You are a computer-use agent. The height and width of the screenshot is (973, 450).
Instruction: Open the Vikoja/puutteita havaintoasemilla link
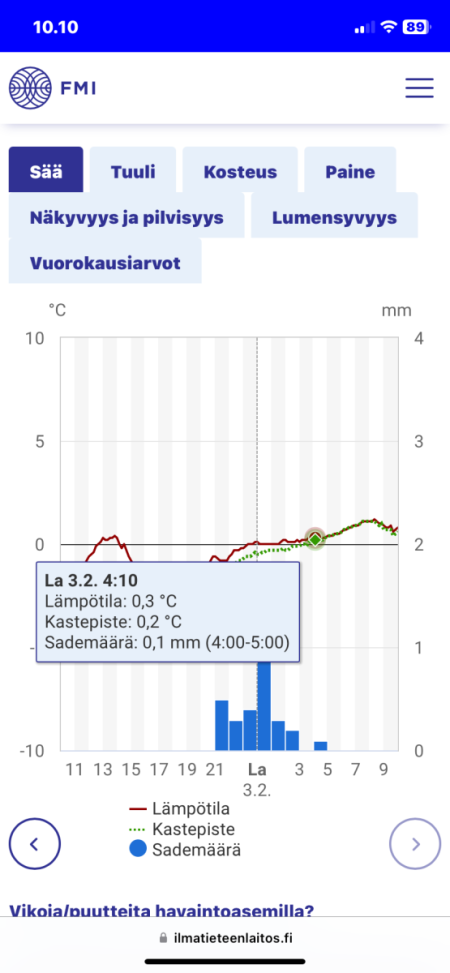(x=161, y=910)
